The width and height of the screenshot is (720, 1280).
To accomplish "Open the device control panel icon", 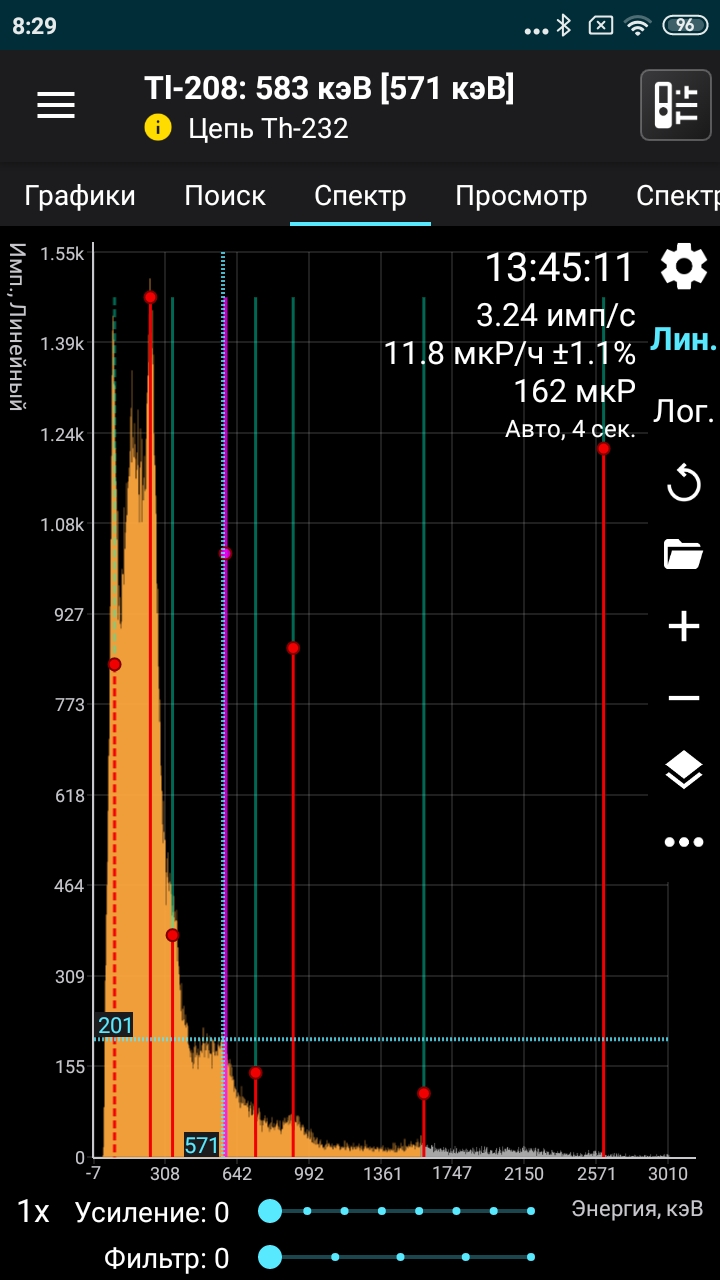I will 670,104.
